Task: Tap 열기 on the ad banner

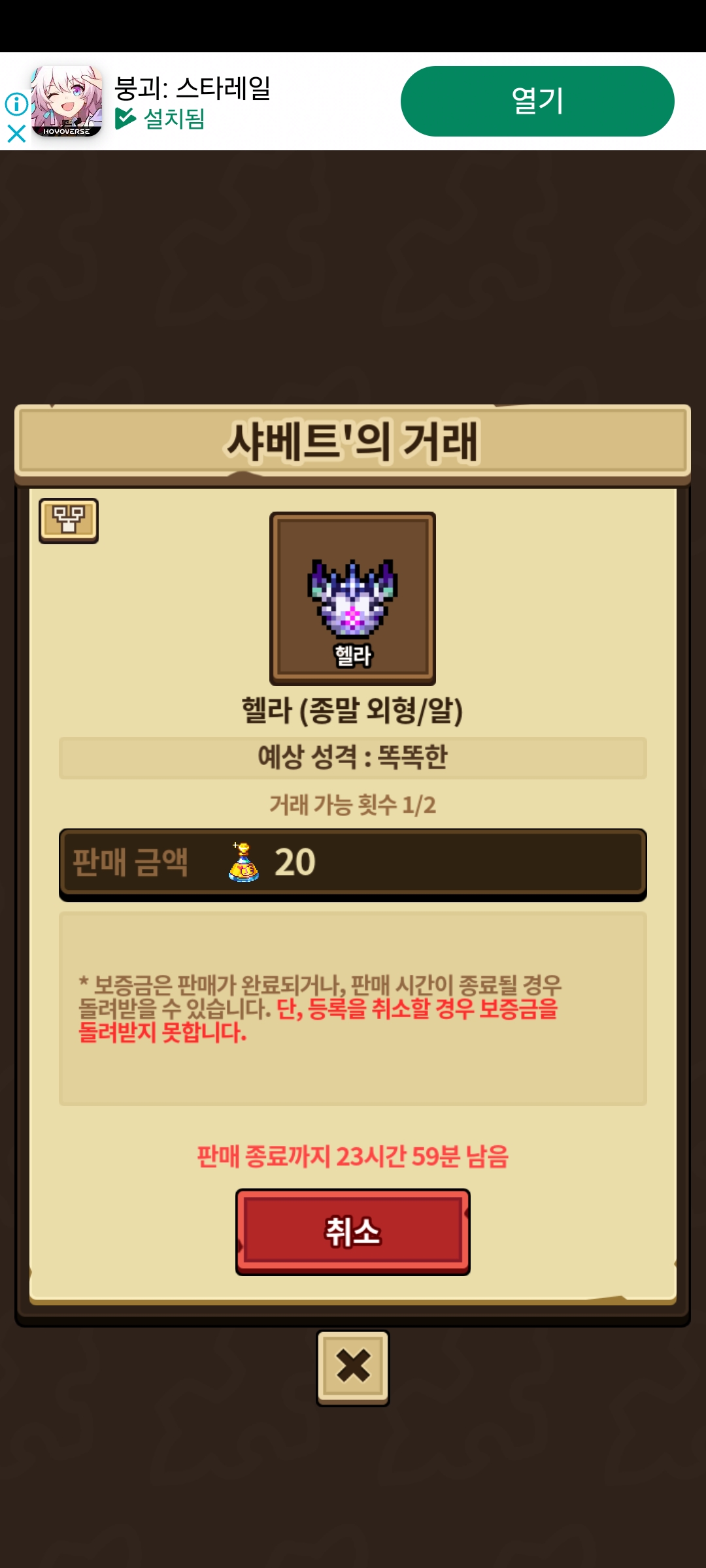Action: click(x=537, y=101)
